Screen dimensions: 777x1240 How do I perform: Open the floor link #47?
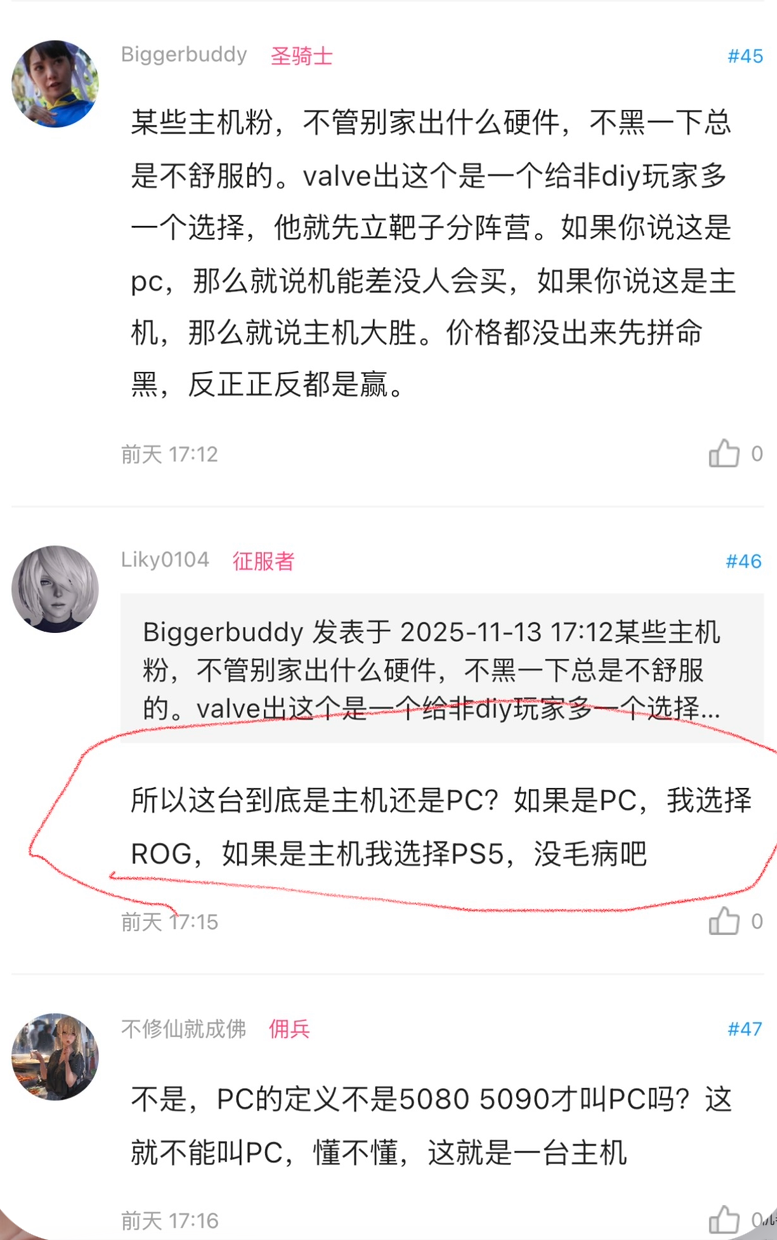[x=744, y=1029]
